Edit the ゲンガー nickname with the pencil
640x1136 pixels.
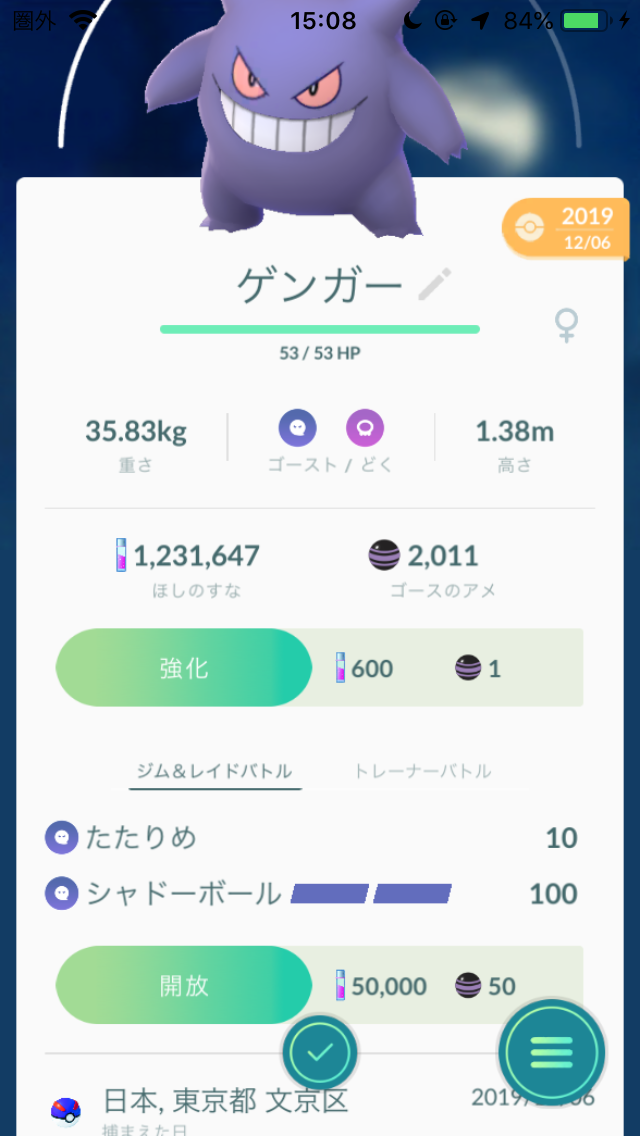point(434,286)
